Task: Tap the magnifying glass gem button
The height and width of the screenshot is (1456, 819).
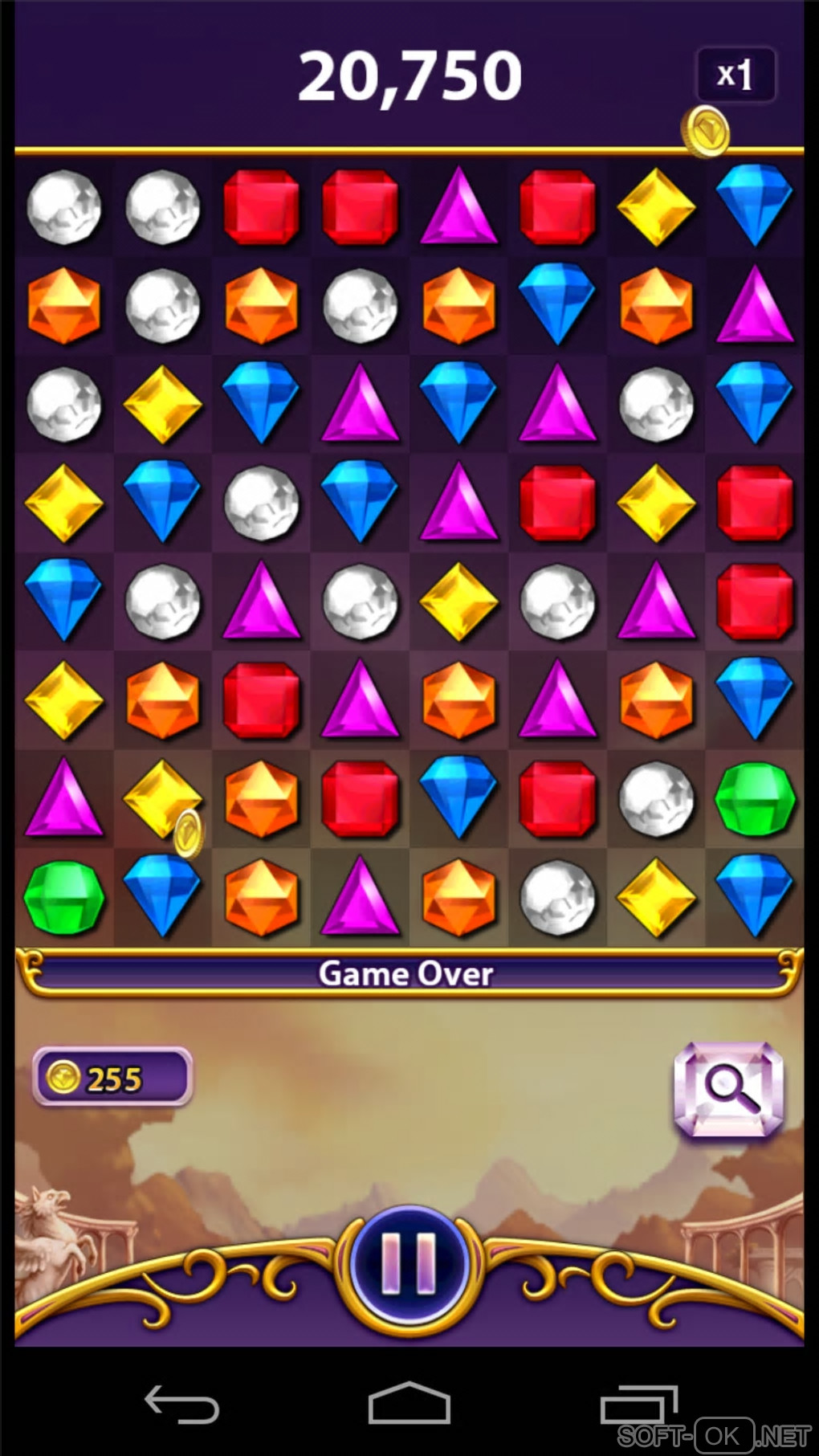Action: [729, 1089]
